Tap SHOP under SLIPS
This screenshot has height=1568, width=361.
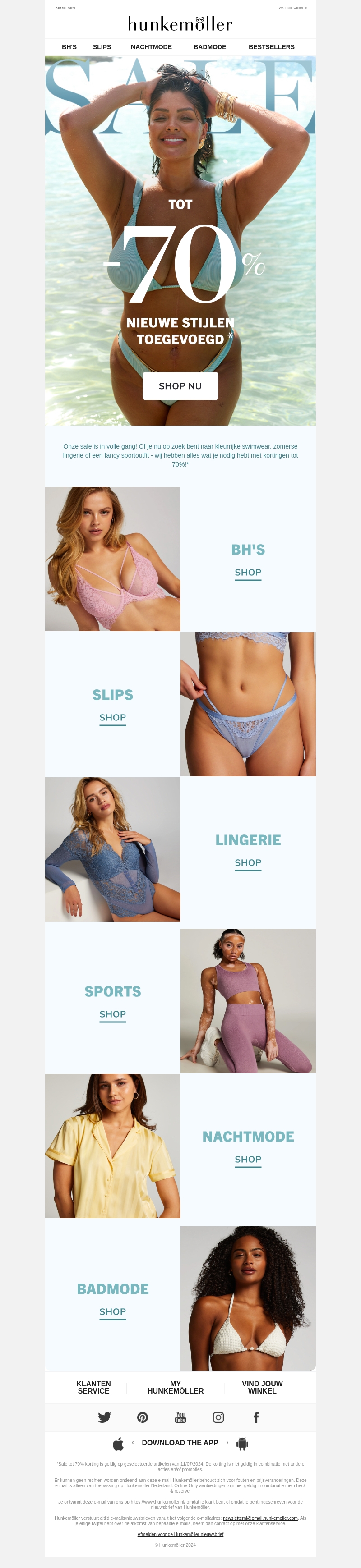point(113,718)
